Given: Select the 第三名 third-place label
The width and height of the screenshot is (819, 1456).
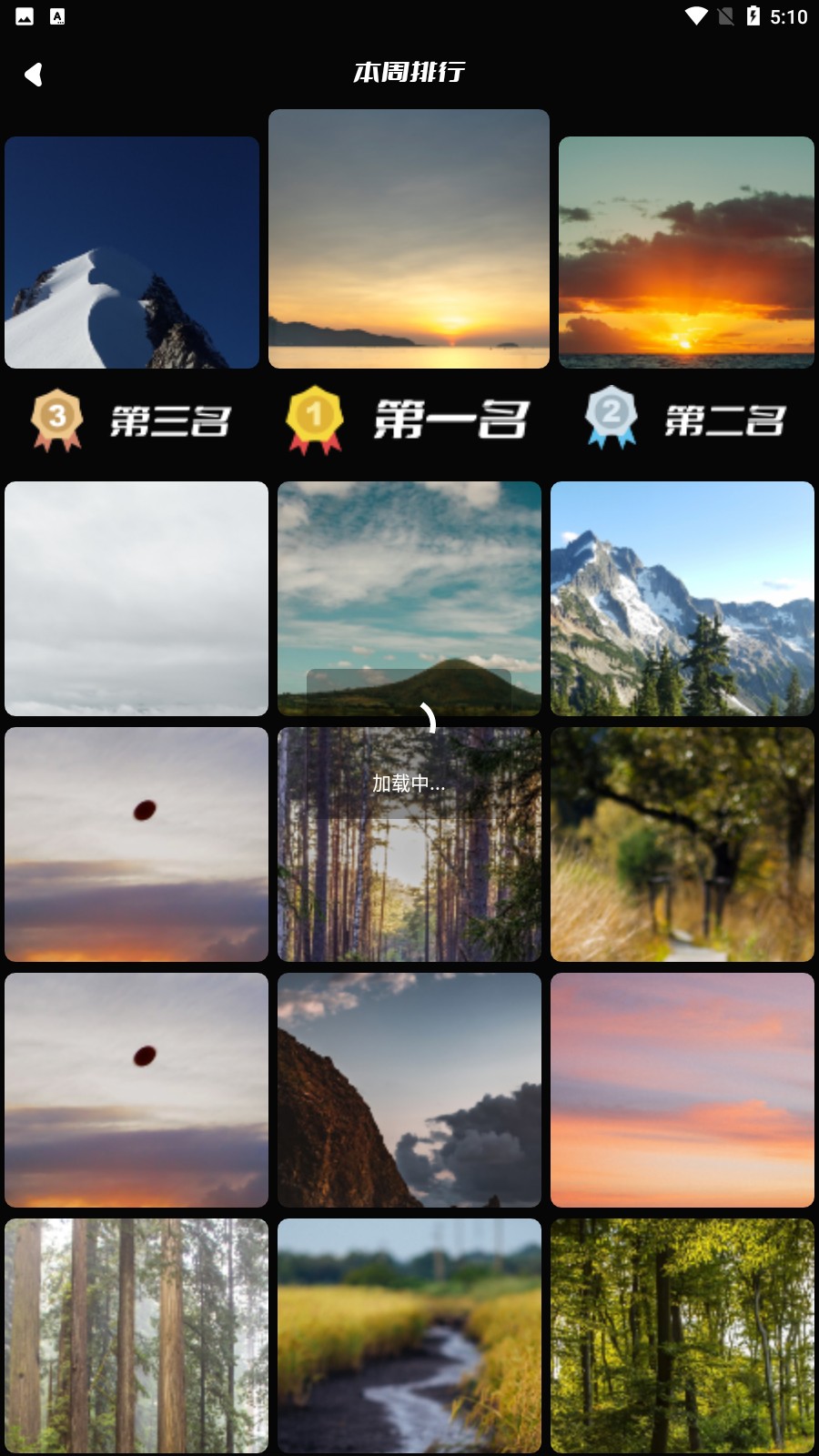Looking at the screenshot, I should [x=169, y=421].
